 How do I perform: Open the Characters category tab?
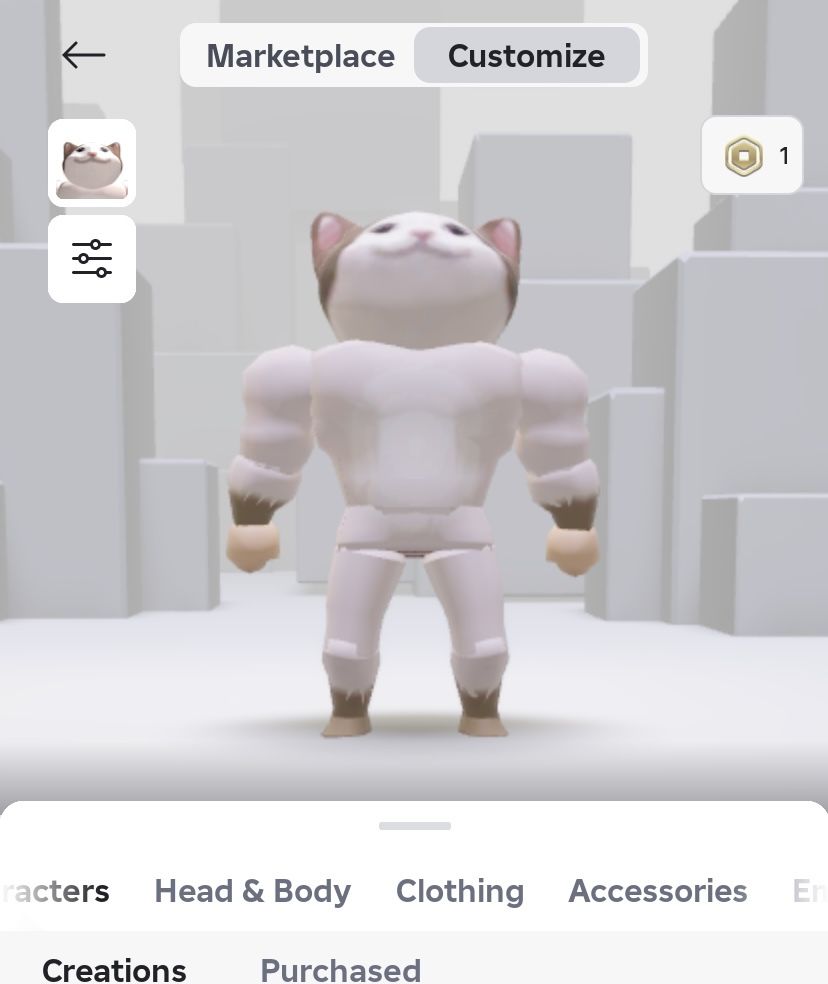point(60,891)
